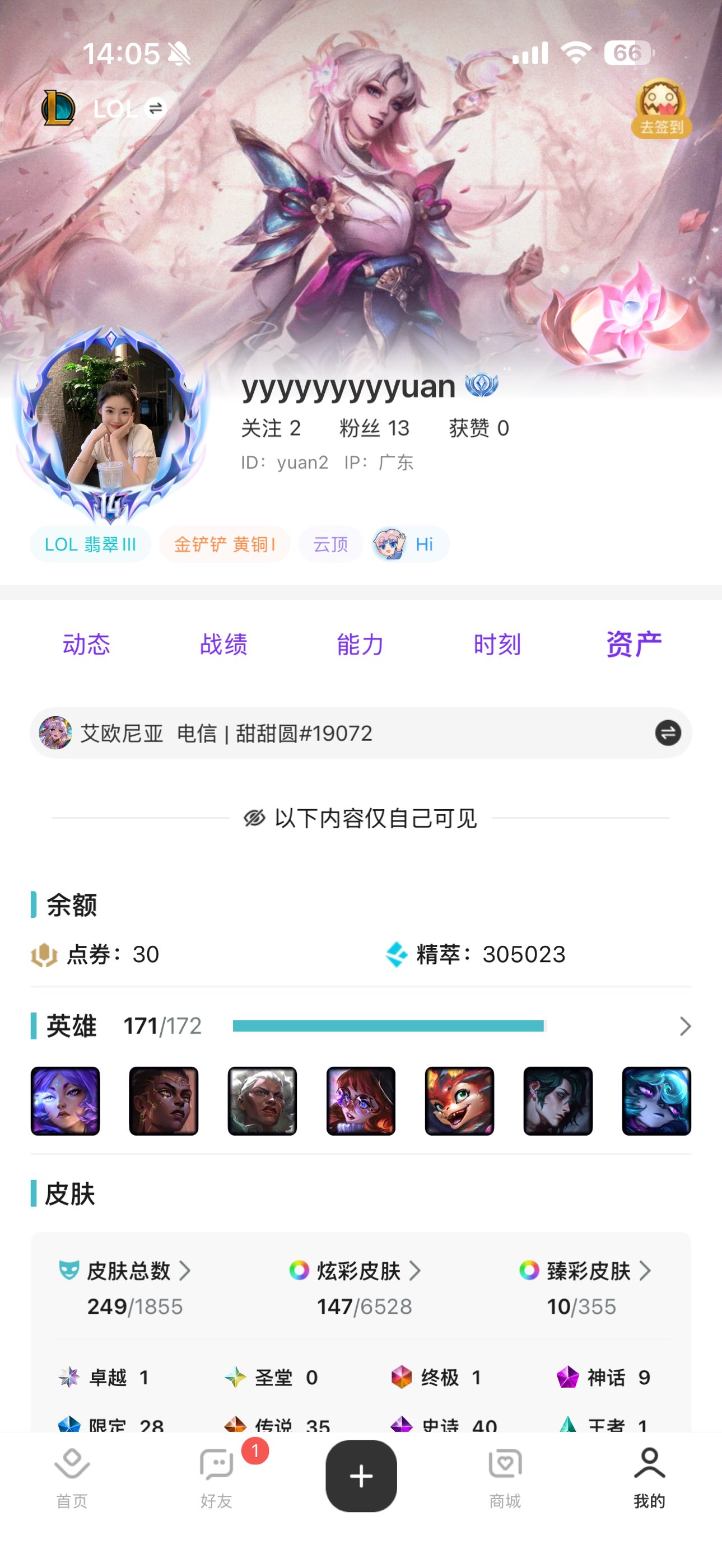Switch to the 动态 tab

86,644
